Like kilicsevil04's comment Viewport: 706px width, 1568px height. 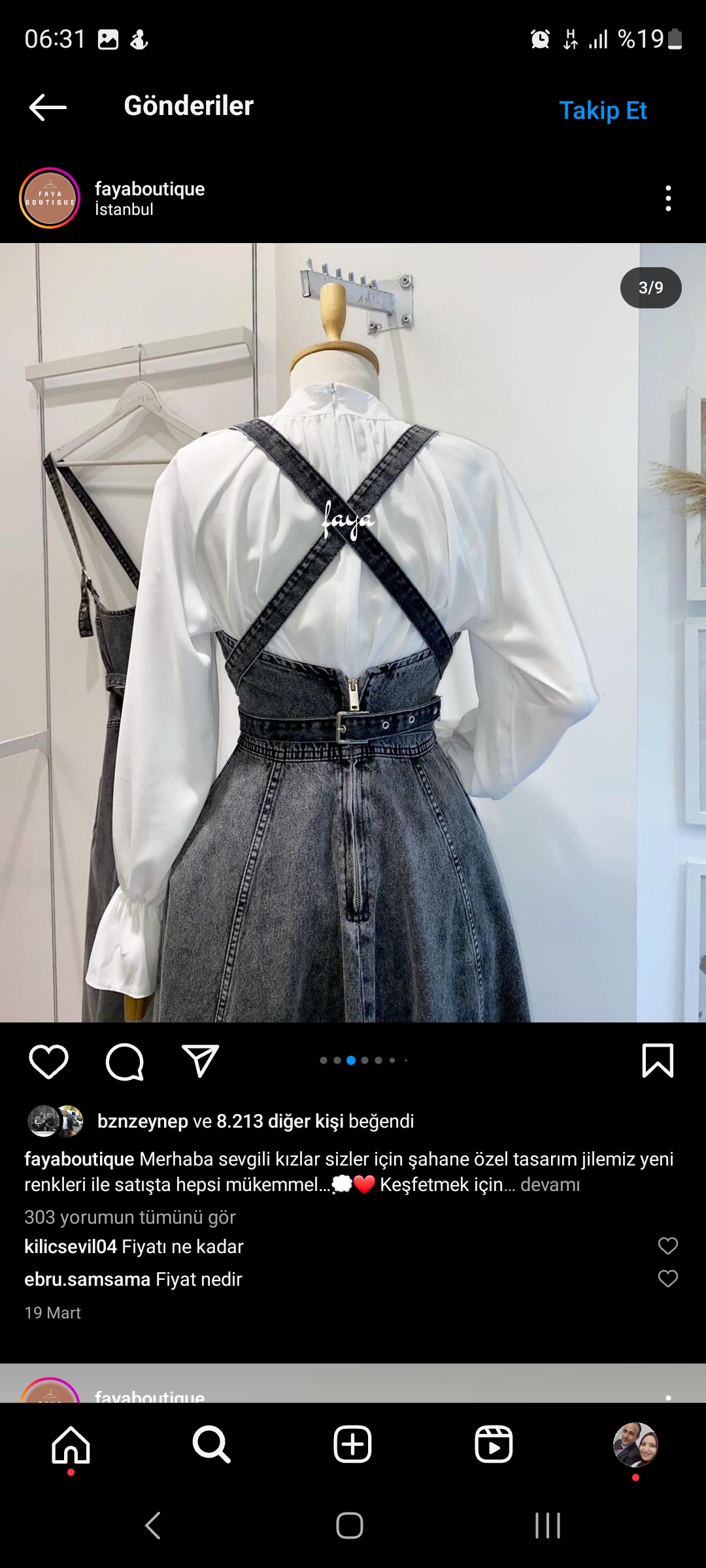(667, 1246)
